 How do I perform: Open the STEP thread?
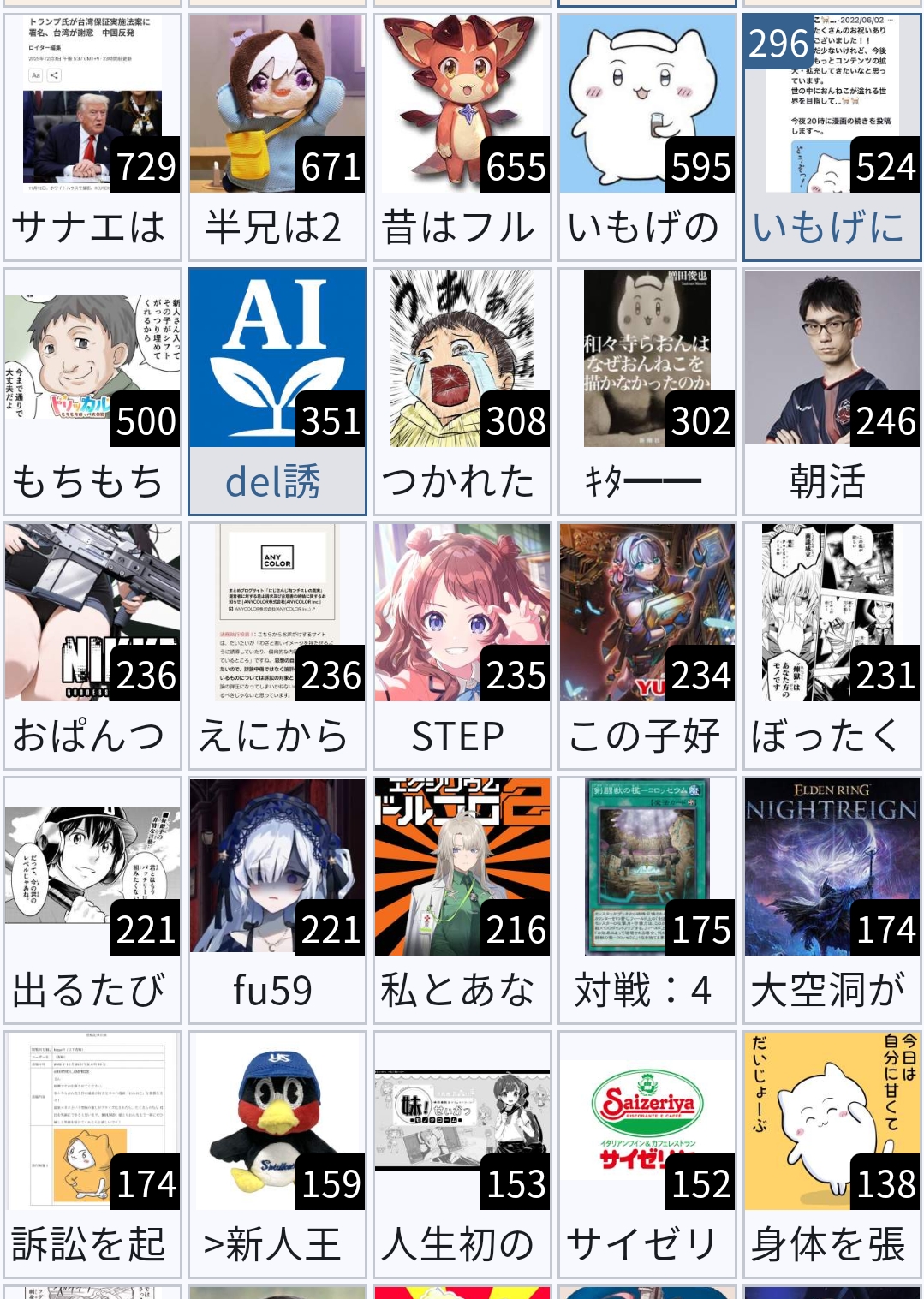462,646
